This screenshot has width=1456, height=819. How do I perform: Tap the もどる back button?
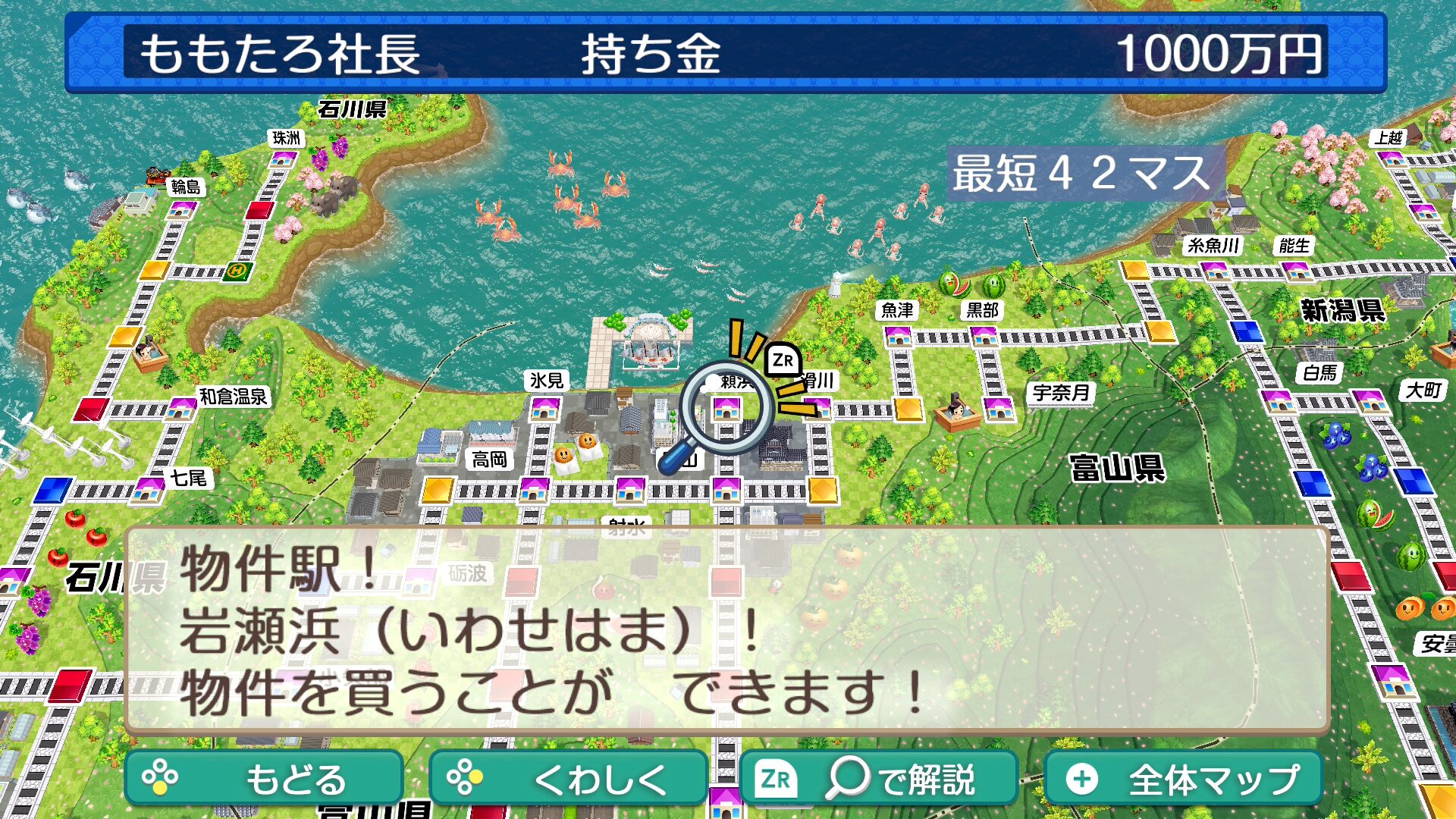pos(263,779)
